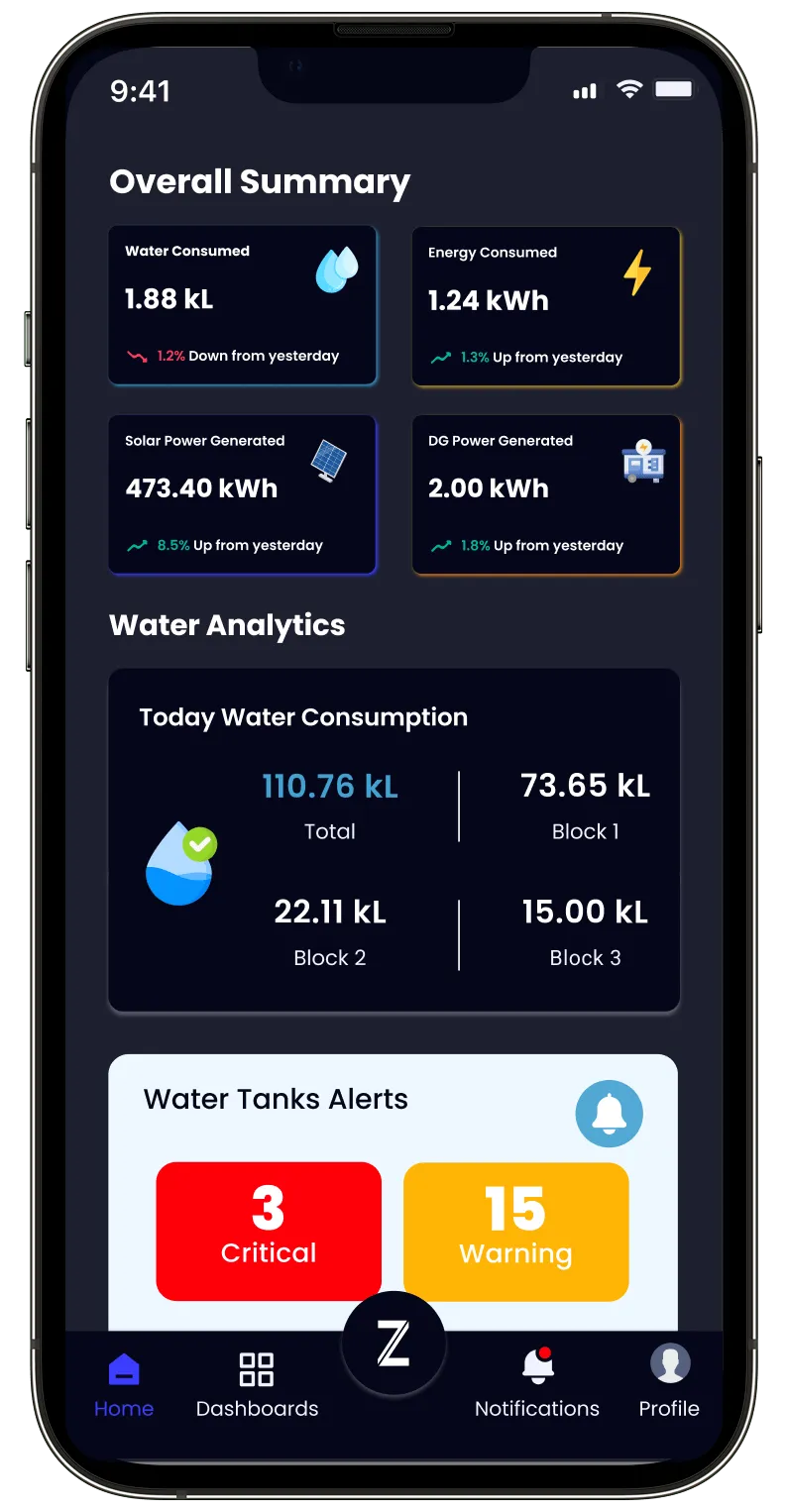Select the Water Consumed droplet icon

(x=337, y=266)
